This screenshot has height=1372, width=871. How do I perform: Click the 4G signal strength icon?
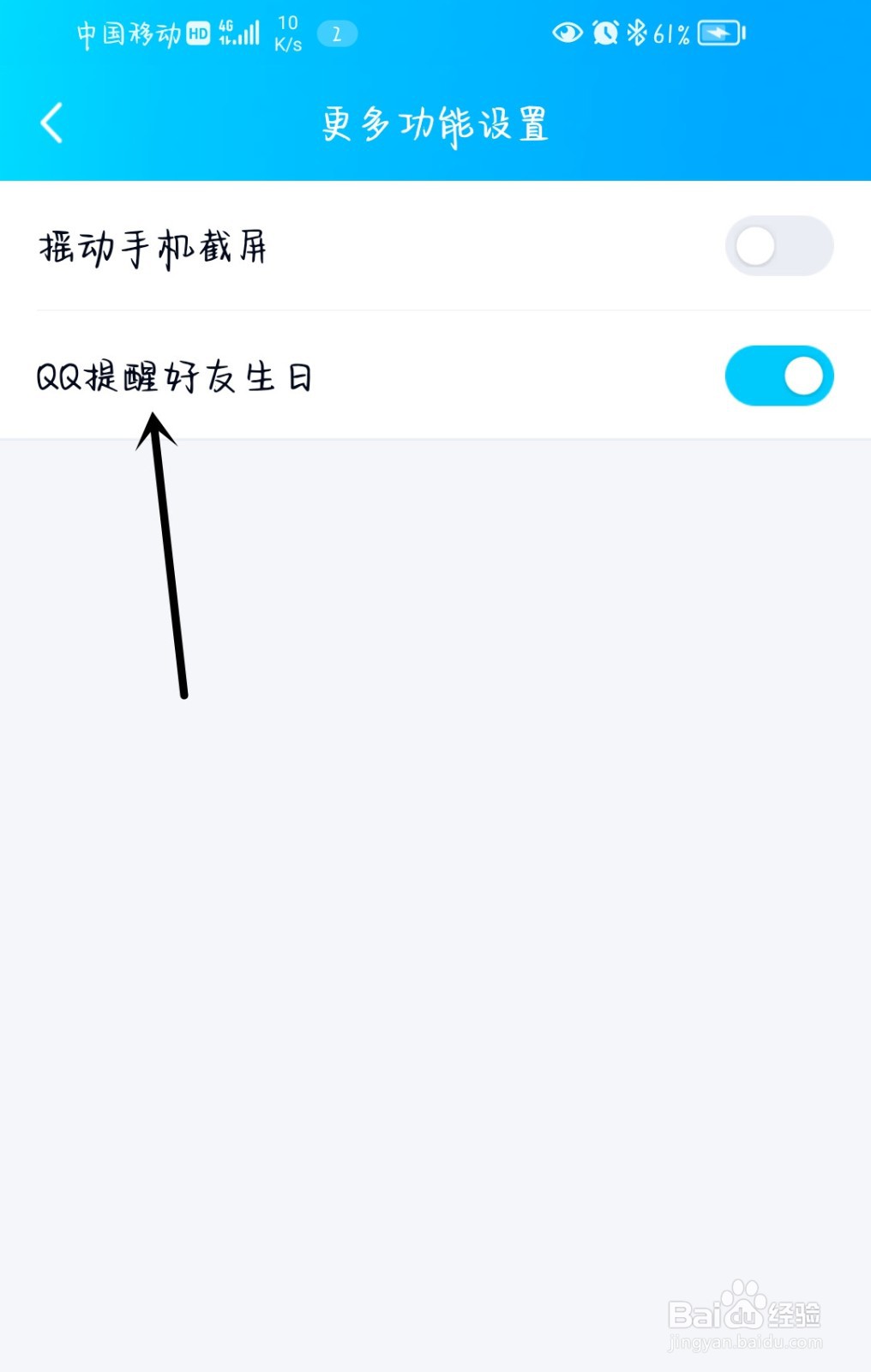[x=240, y=33]
